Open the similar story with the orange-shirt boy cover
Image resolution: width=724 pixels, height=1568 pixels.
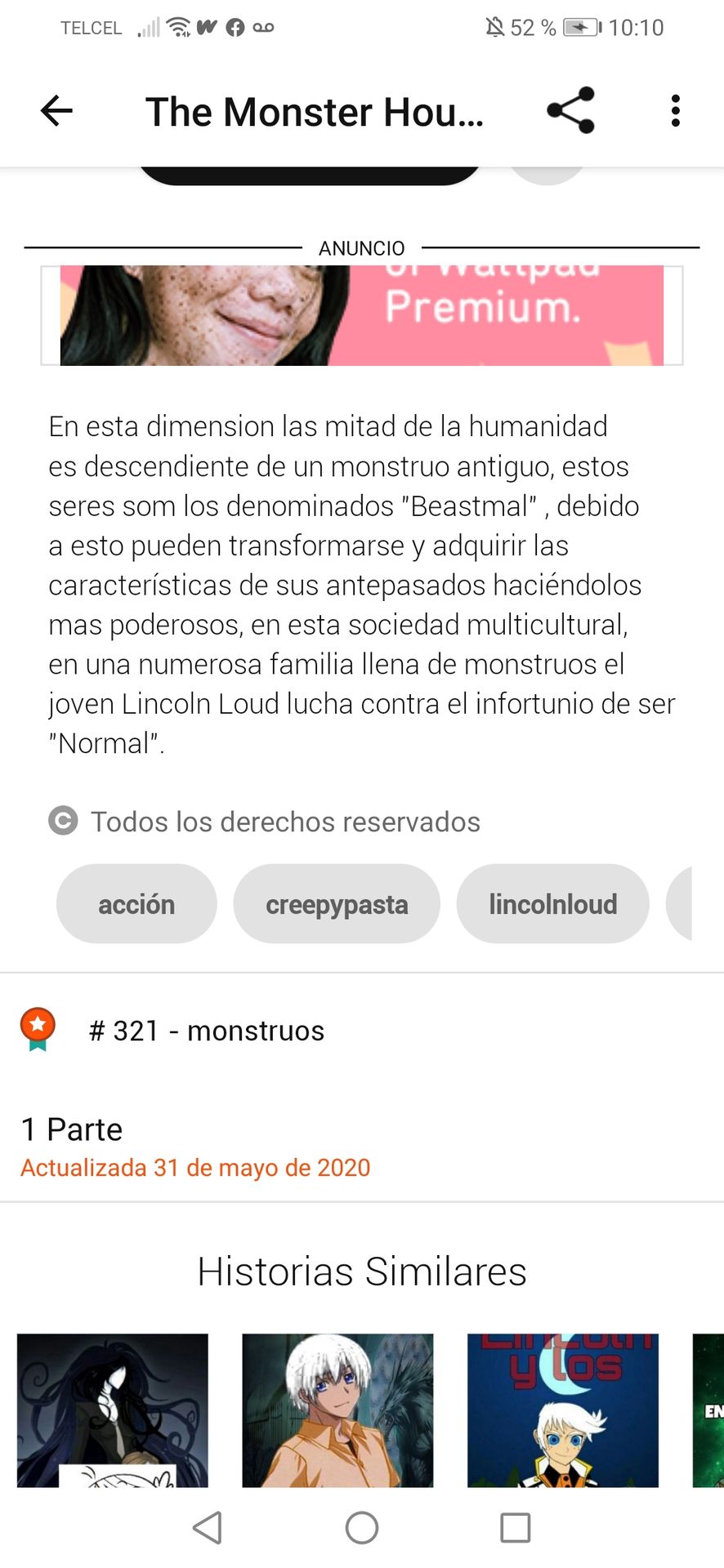point(337,1410)
